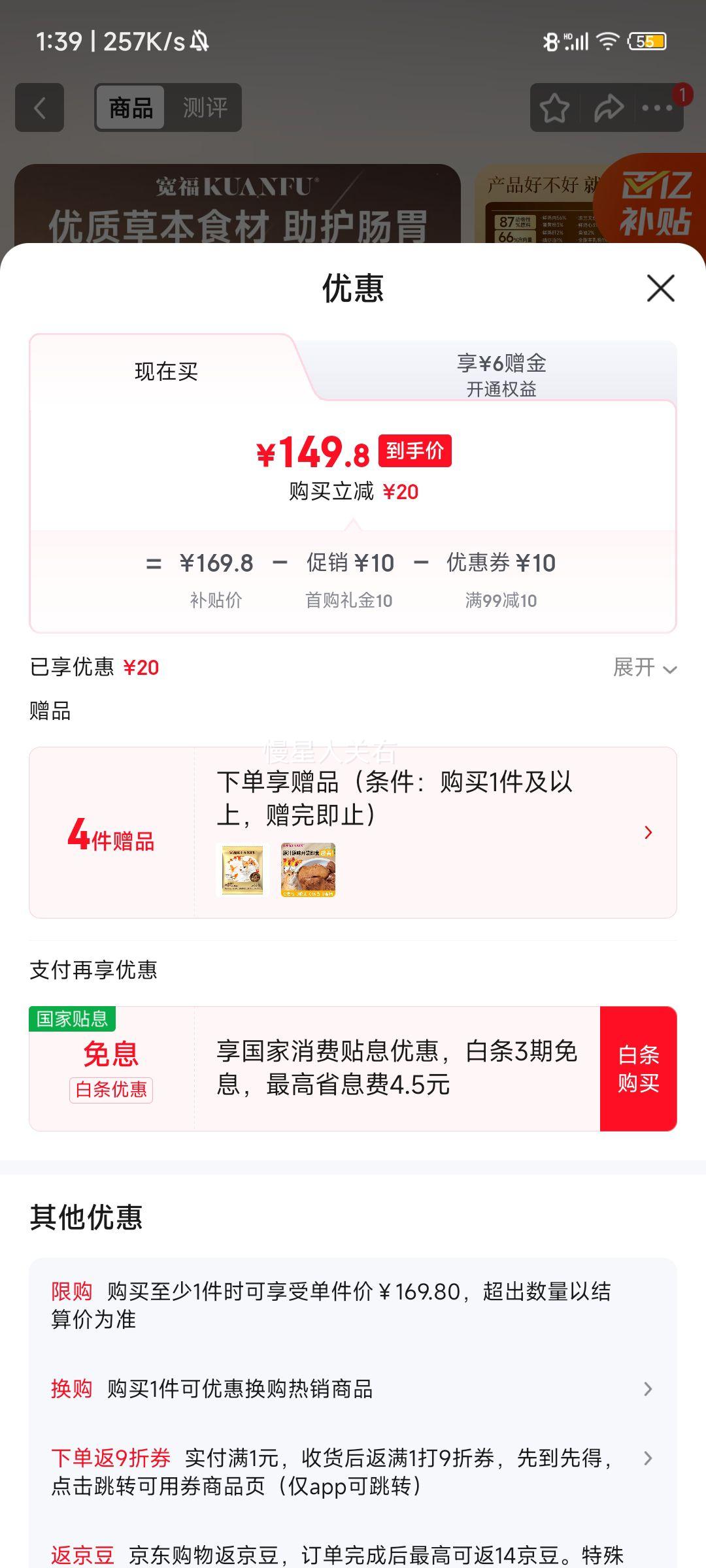The width and height of the screenshot is (706, 1568).
Task: Close the 优惠 popup with the X
Action: 662,289
